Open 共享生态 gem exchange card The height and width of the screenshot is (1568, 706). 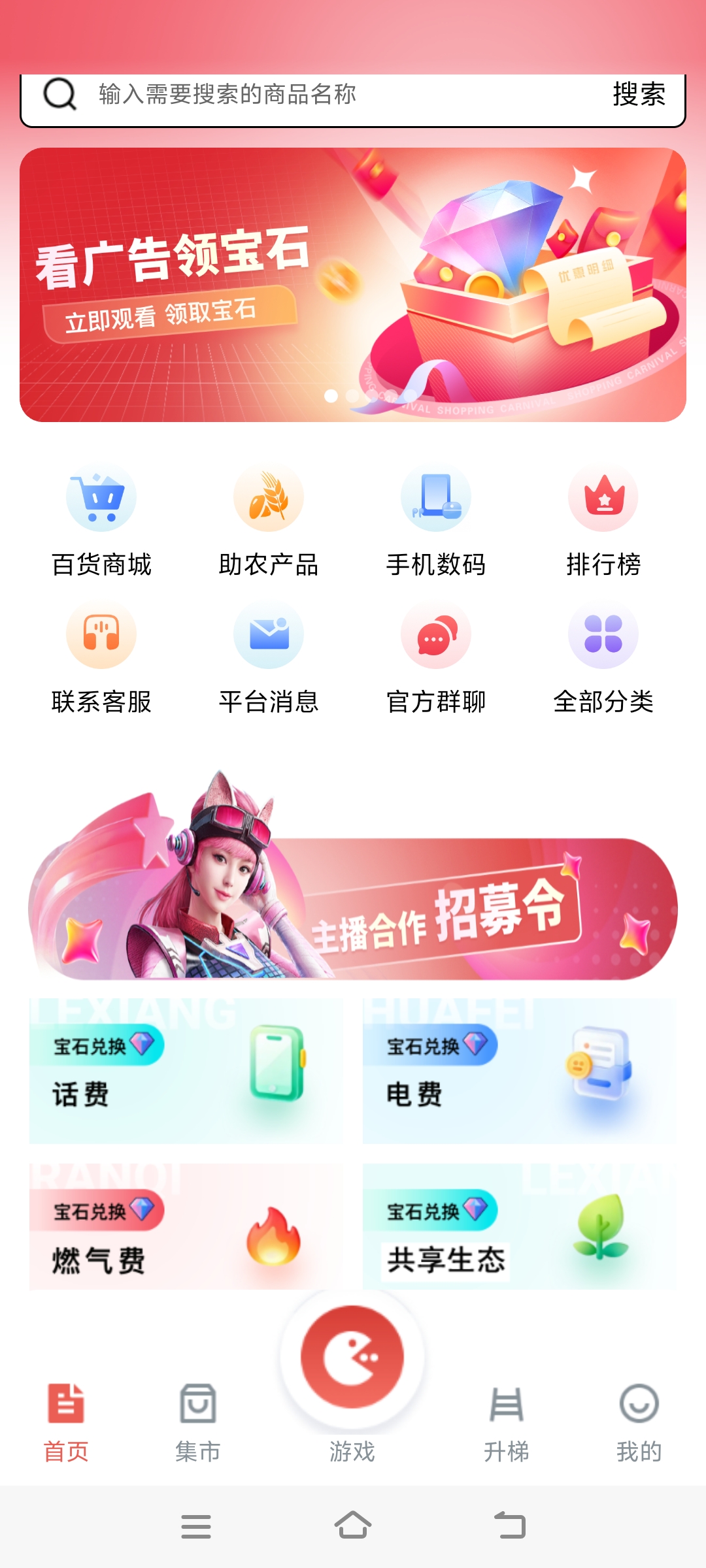coord(520,1228)
